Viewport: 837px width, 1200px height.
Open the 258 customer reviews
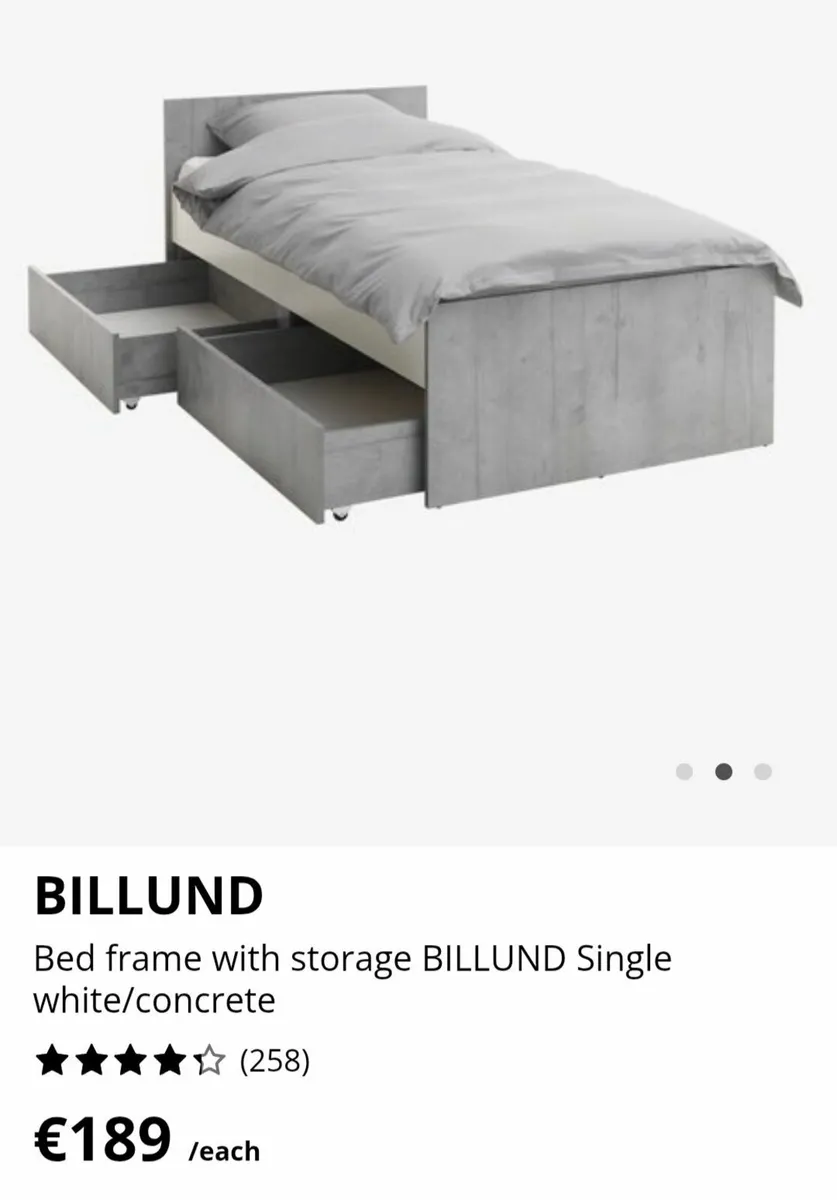pyautogui.click(x=275, y=1058)
